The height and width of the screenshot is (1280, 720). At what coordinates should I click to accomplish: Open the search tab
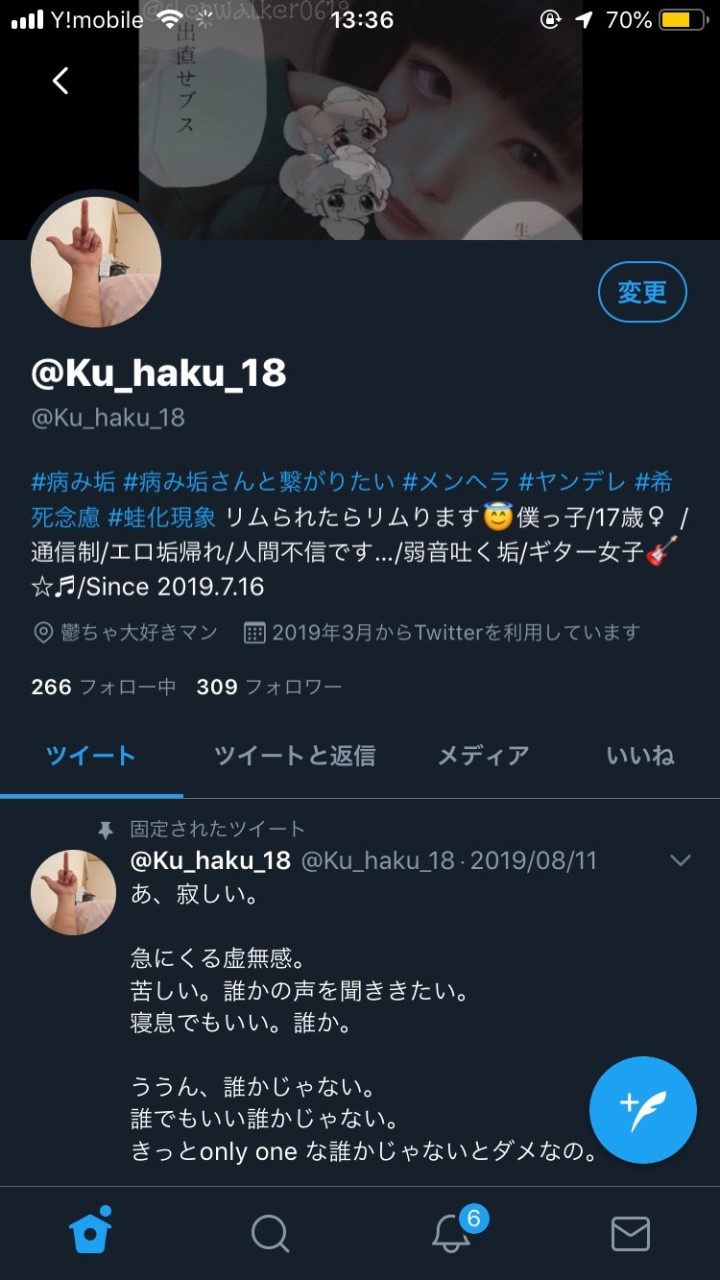(270, 1233)
